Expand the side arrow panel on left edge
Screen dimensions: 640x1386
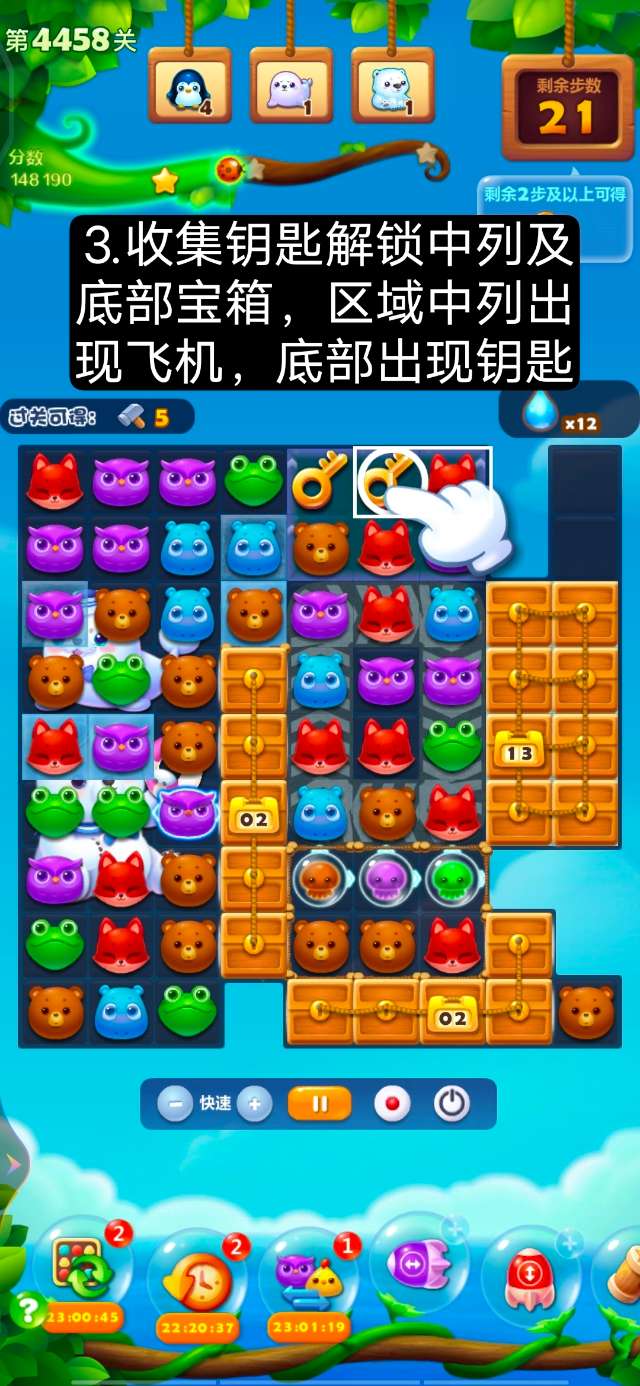(x=12, y=1163)
